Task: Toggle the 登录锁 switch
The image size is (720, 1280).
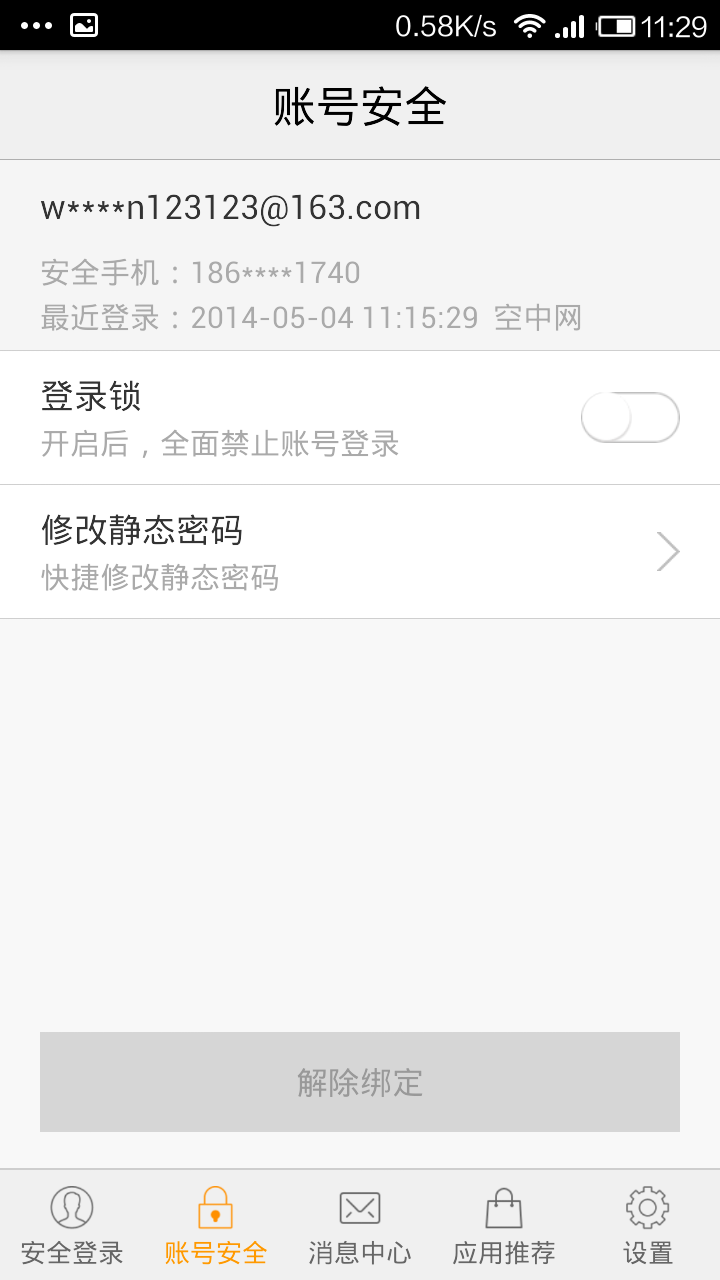Action: click(630, 418)
